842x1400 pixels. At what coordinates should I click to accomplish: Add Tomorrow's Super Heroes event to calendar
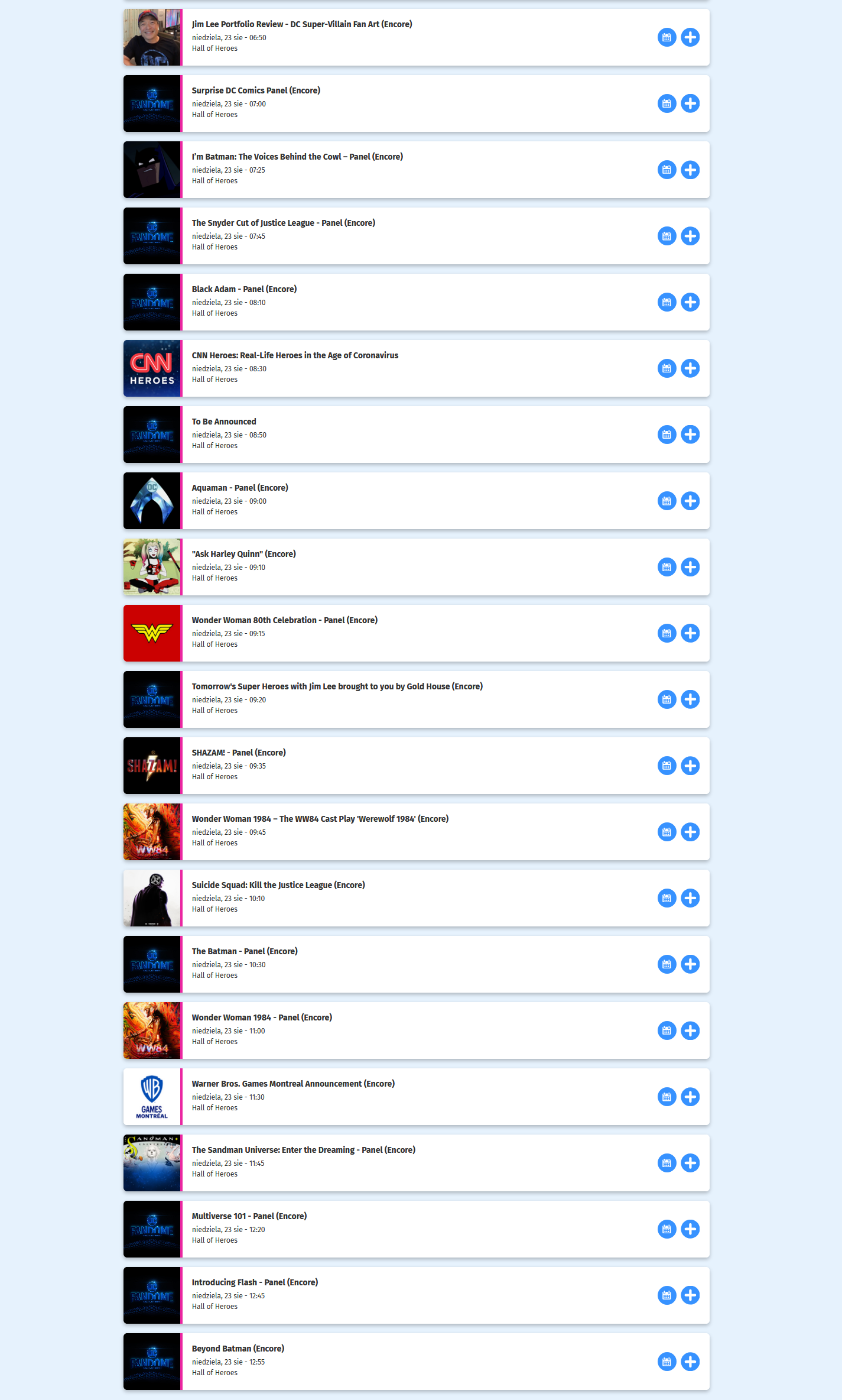coord(667,699)
